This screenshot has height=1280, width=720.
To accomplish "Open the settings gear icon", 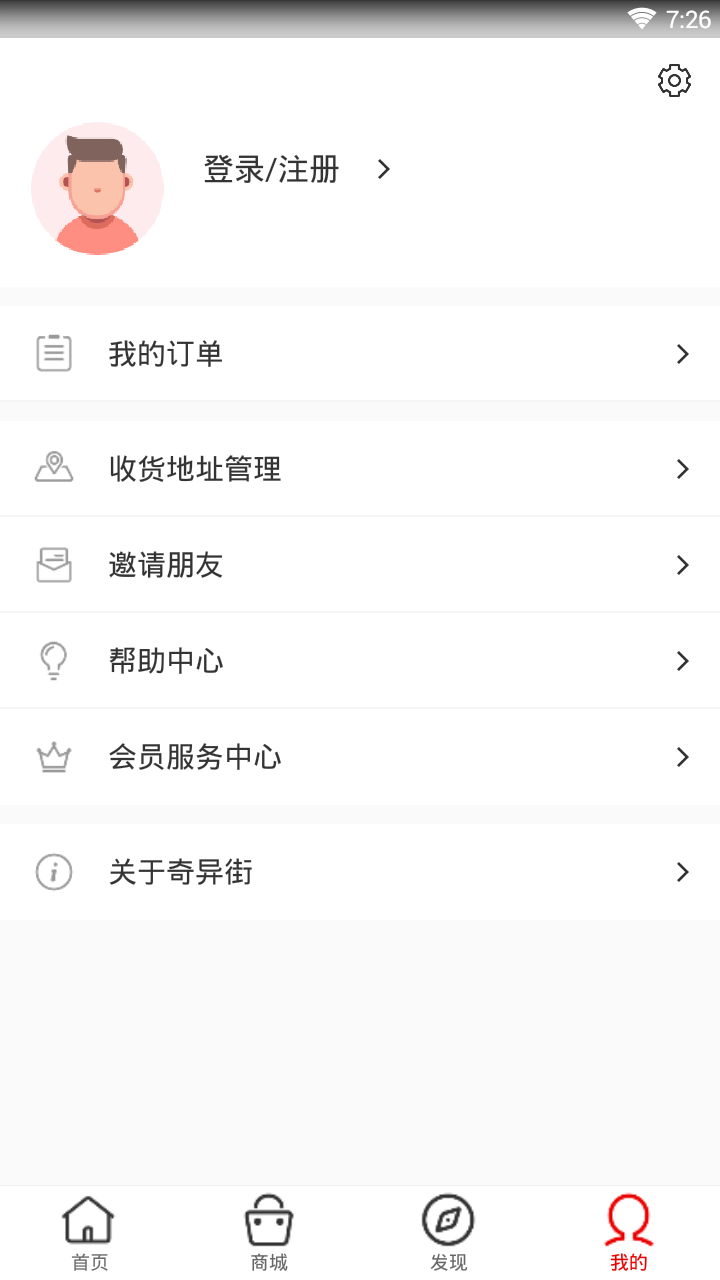I will coord(674,80).
